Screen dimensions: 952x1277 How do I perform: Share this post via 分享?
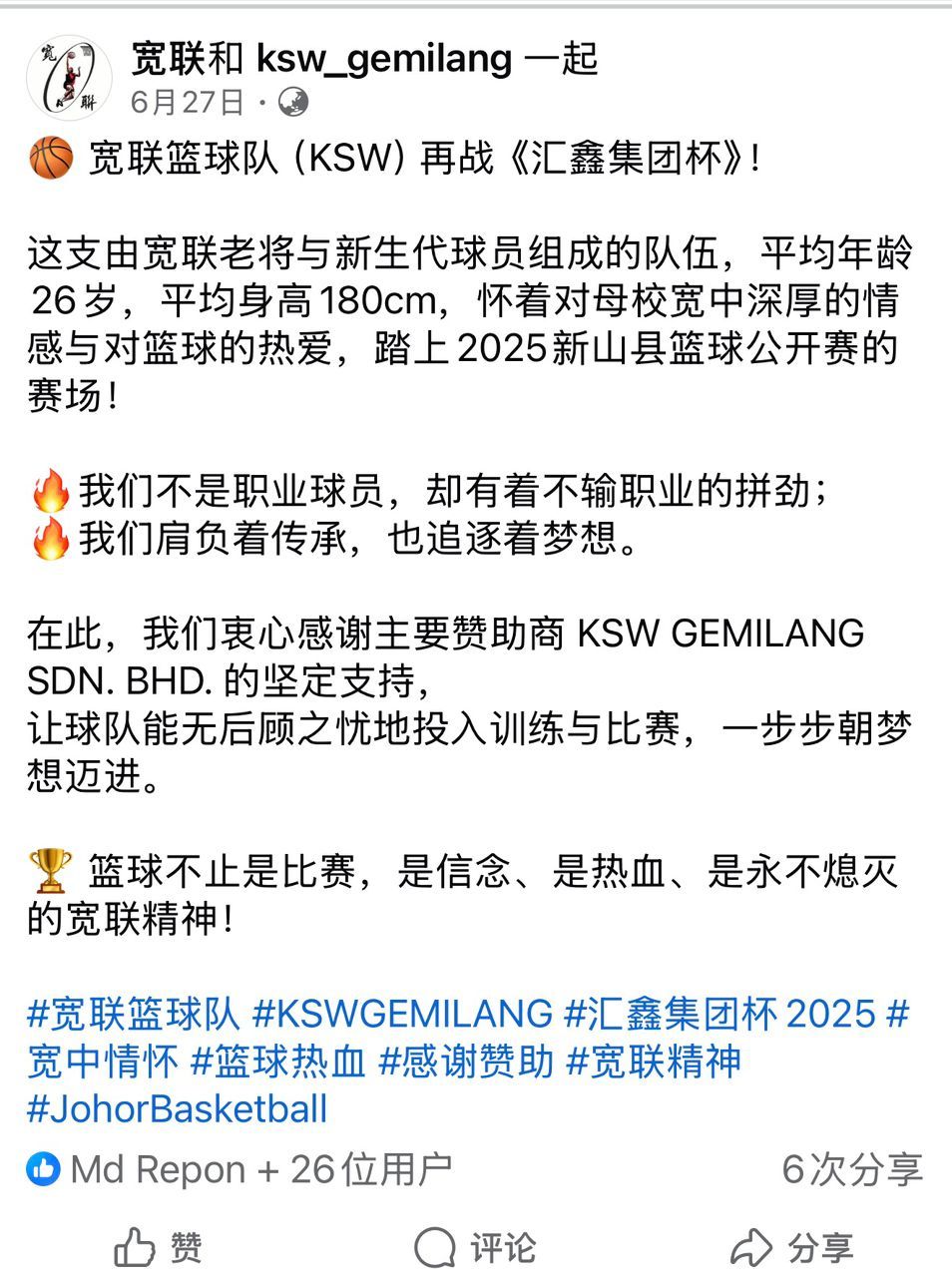[x=792, y=1247]
